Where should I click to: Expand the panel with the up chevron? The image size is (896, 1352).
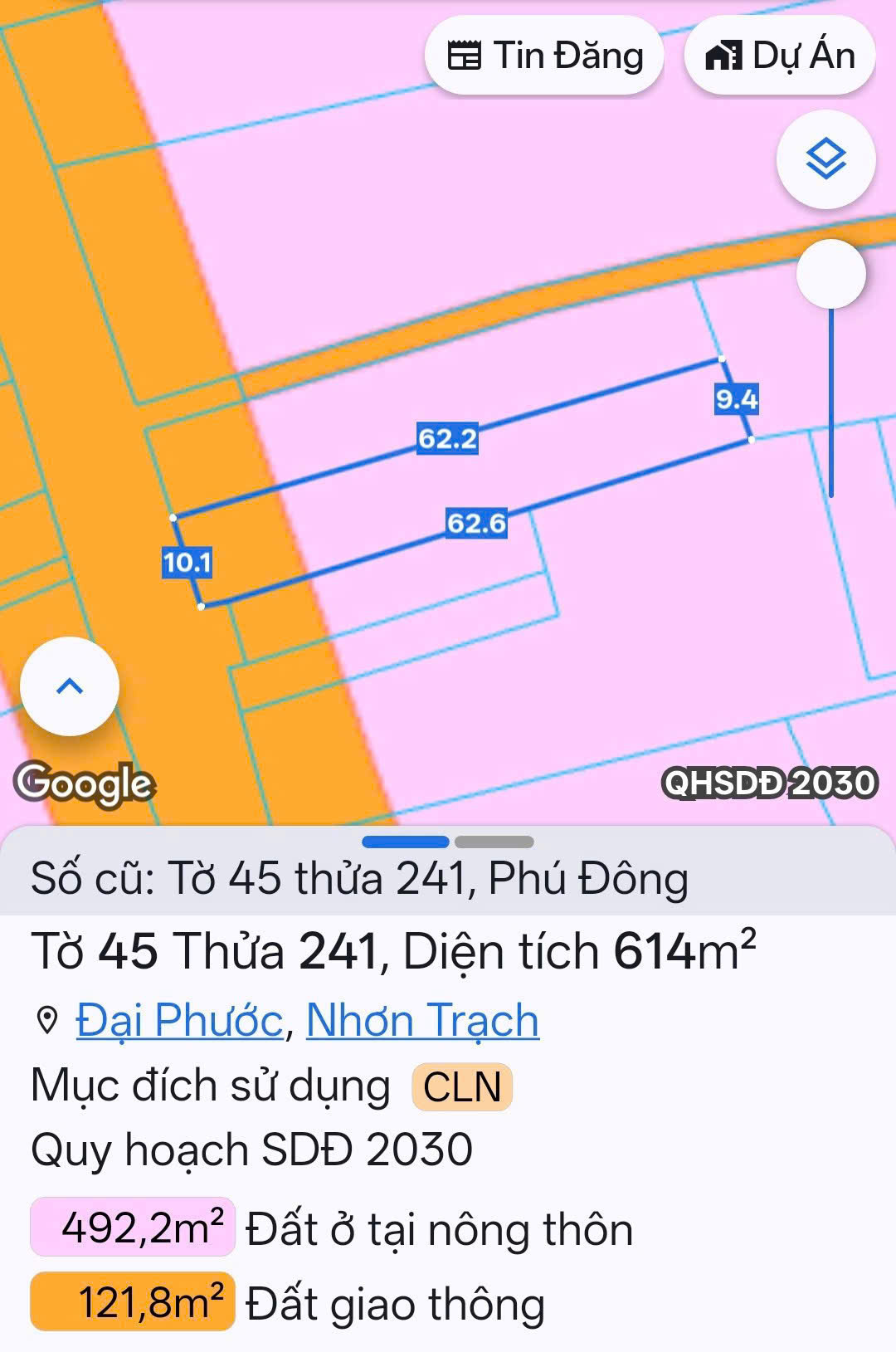click(x=70, y=686)
